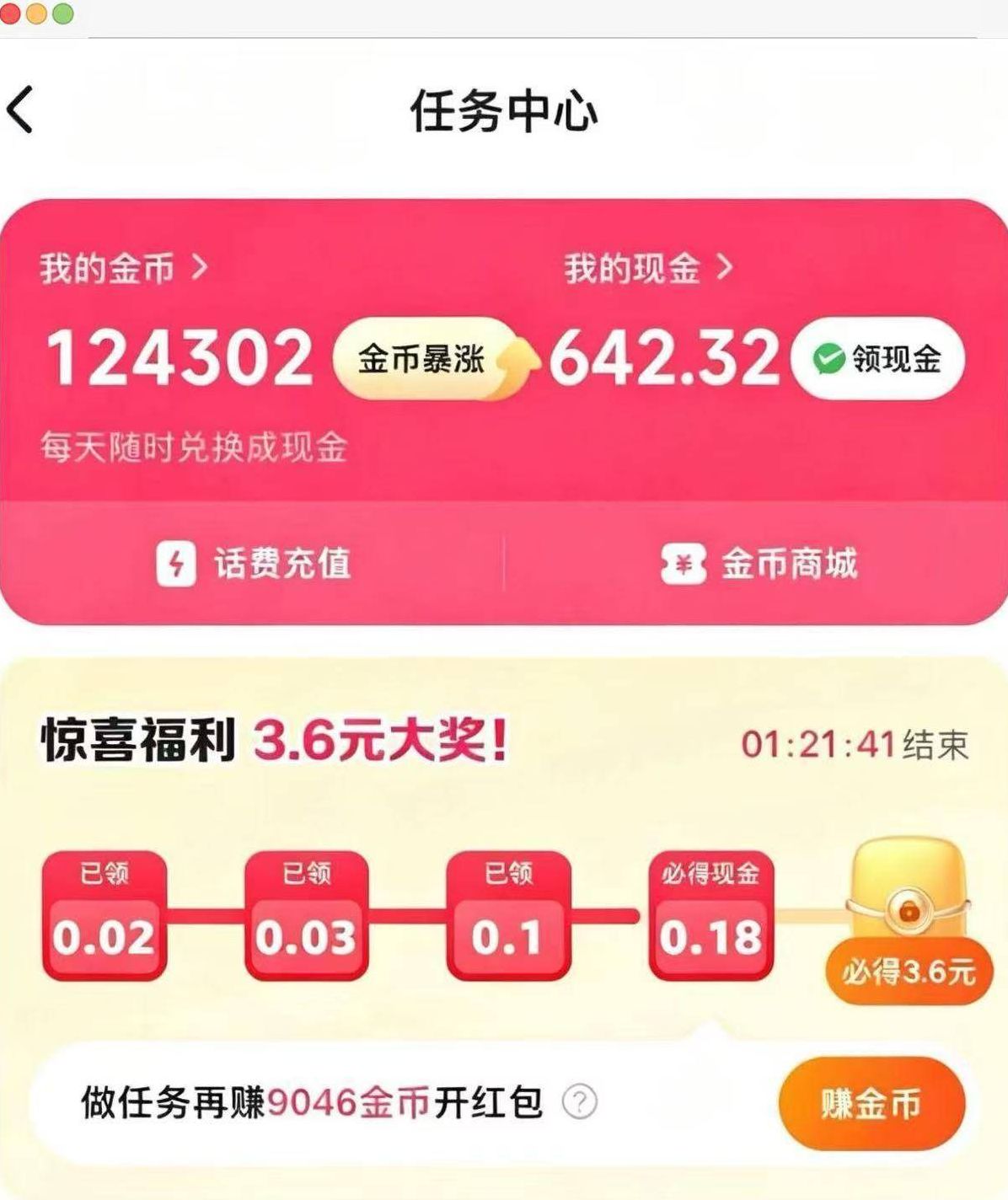Tap the 赚金币 button
1008x1200 pixels.
(x=871, y=1103)
